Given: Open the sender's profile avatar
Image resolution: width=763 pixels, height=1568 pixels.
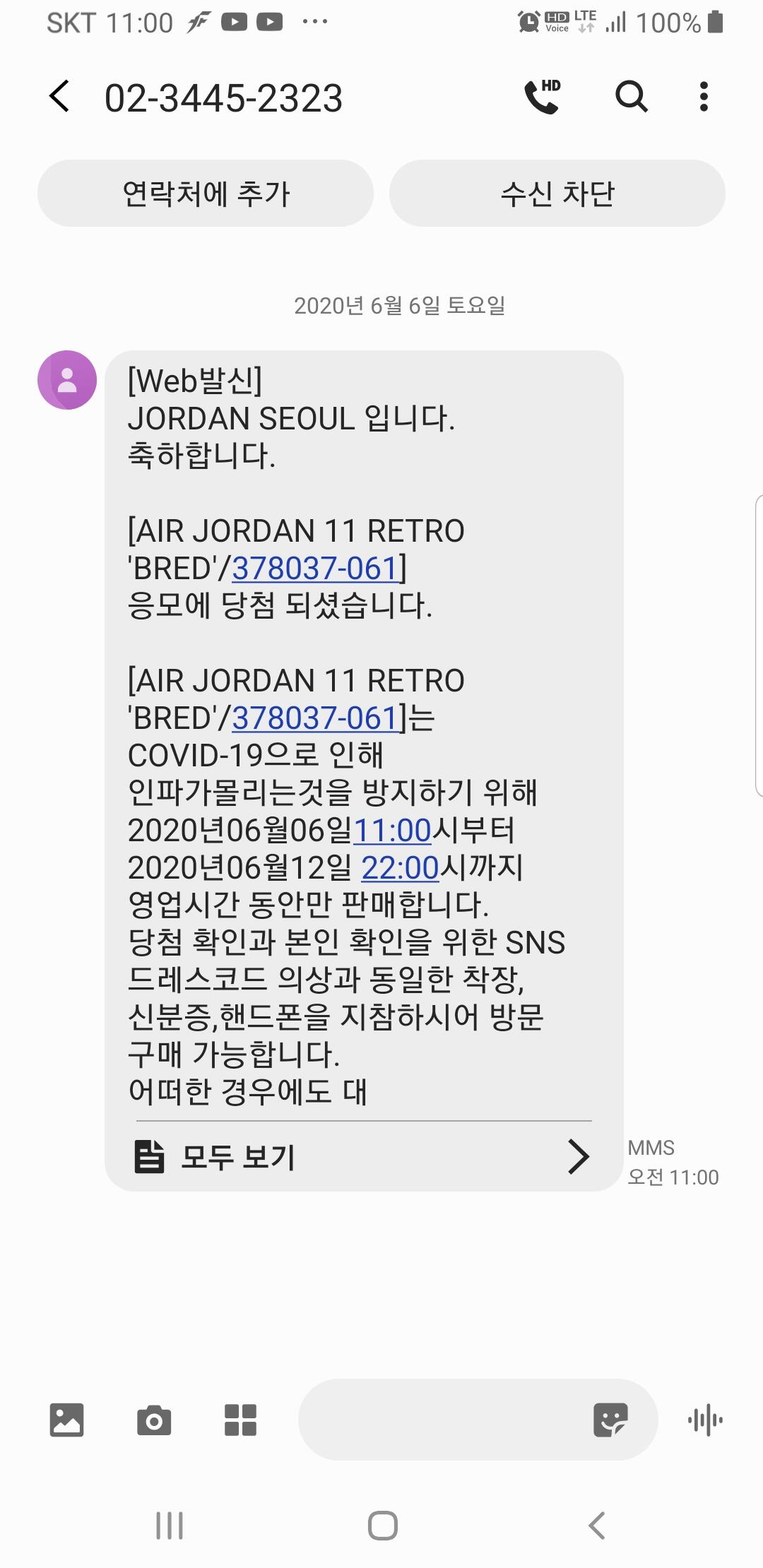Looking at the screenshot, I should coord(67,380).
